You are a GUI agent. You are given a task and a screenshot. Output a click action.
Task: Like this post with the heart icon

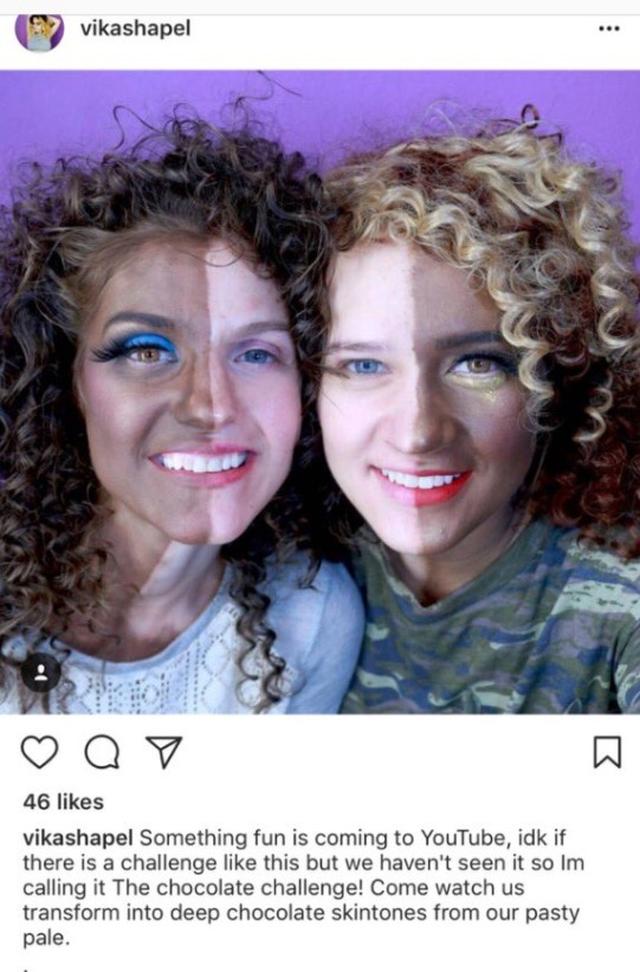(39, 752)
